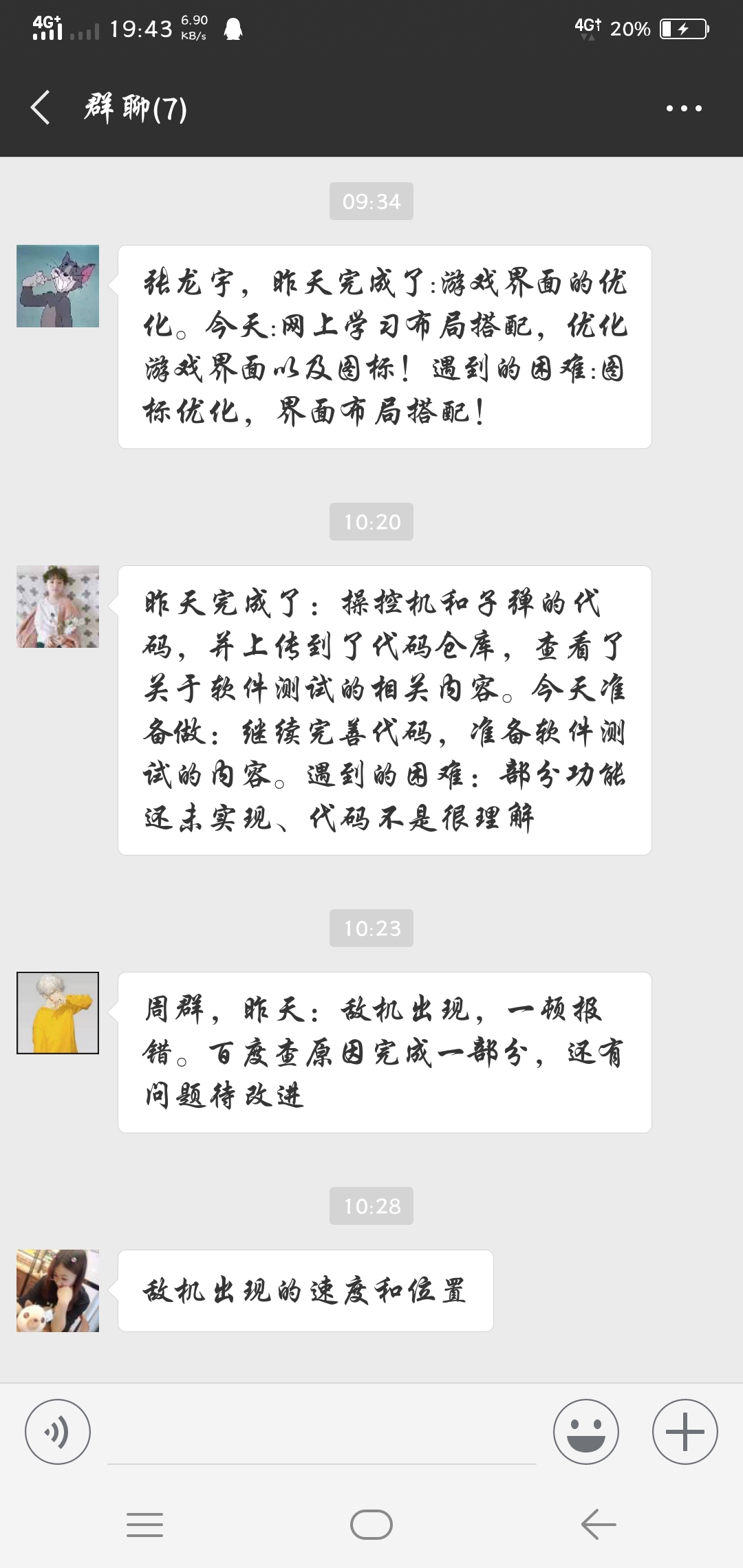This screenshot has width=743, height=1568.
Task: Open avatar of the 10:20 message sender
Action: coord(58,607)
